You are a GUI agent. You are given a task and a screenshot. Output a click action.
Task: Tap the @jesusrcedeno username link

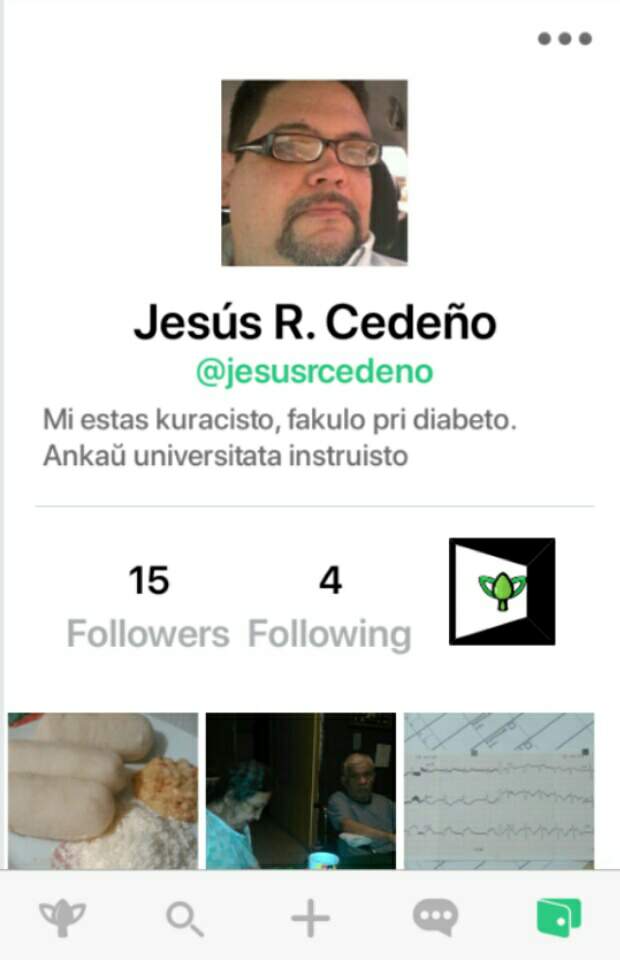314,372
